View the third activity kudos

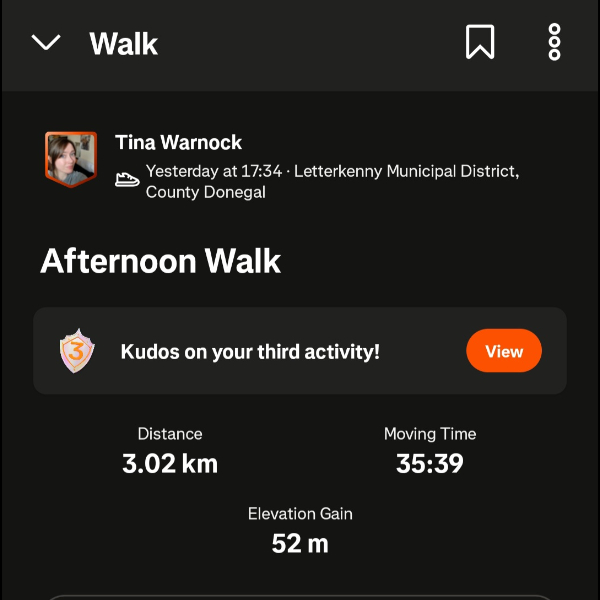tap(503, 351)
